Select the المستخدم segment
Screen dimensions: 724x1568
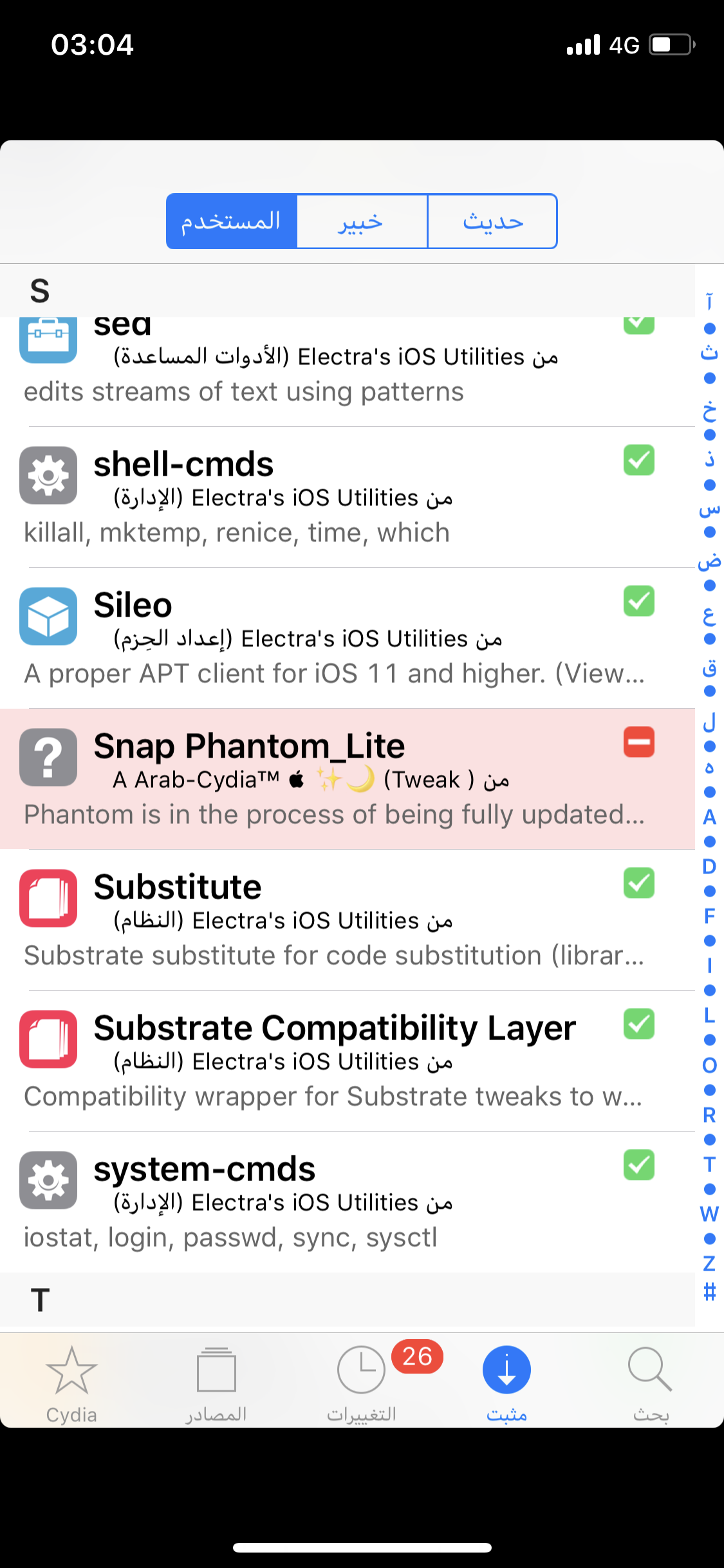tap(232, 221)
